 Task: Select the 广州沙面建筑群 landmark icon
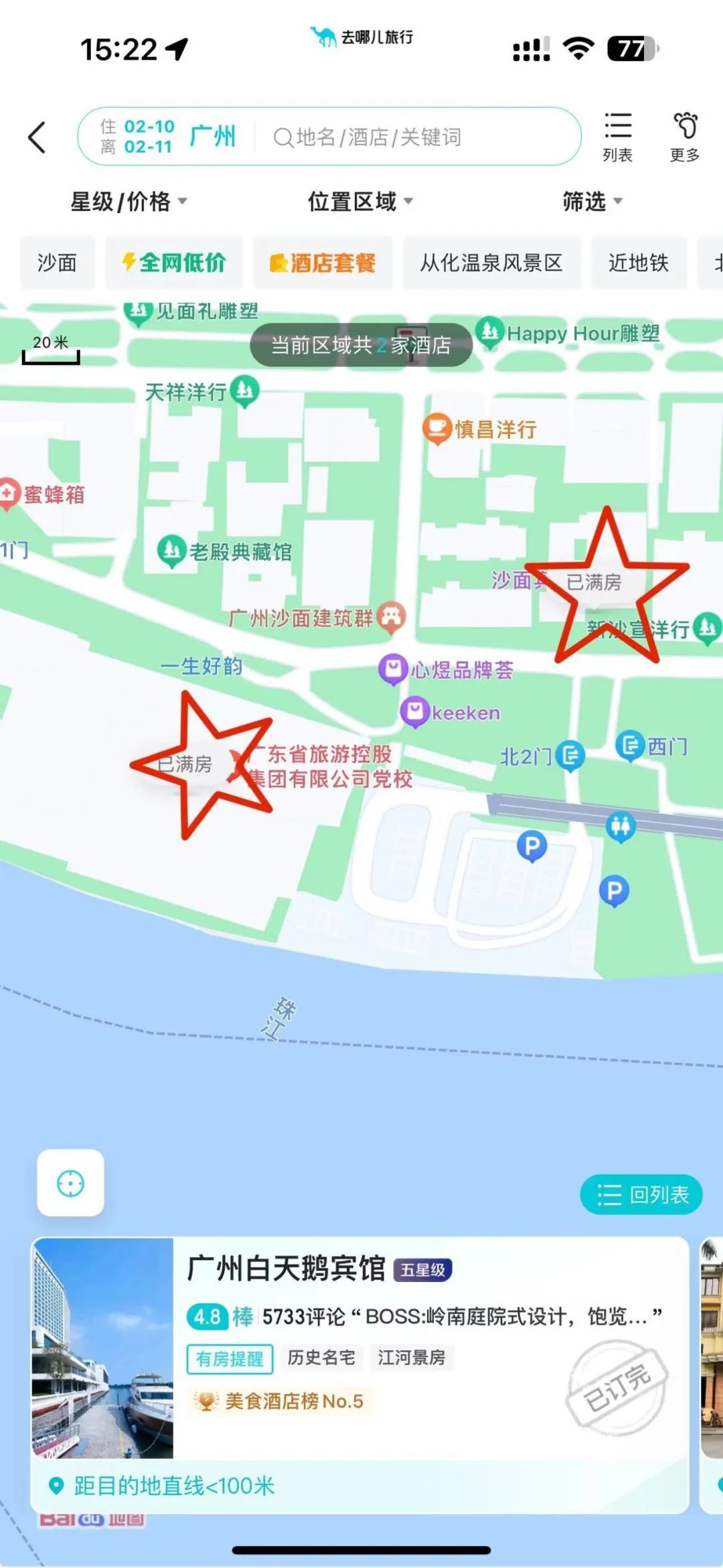pyautogui.click(x=389, y=617)
